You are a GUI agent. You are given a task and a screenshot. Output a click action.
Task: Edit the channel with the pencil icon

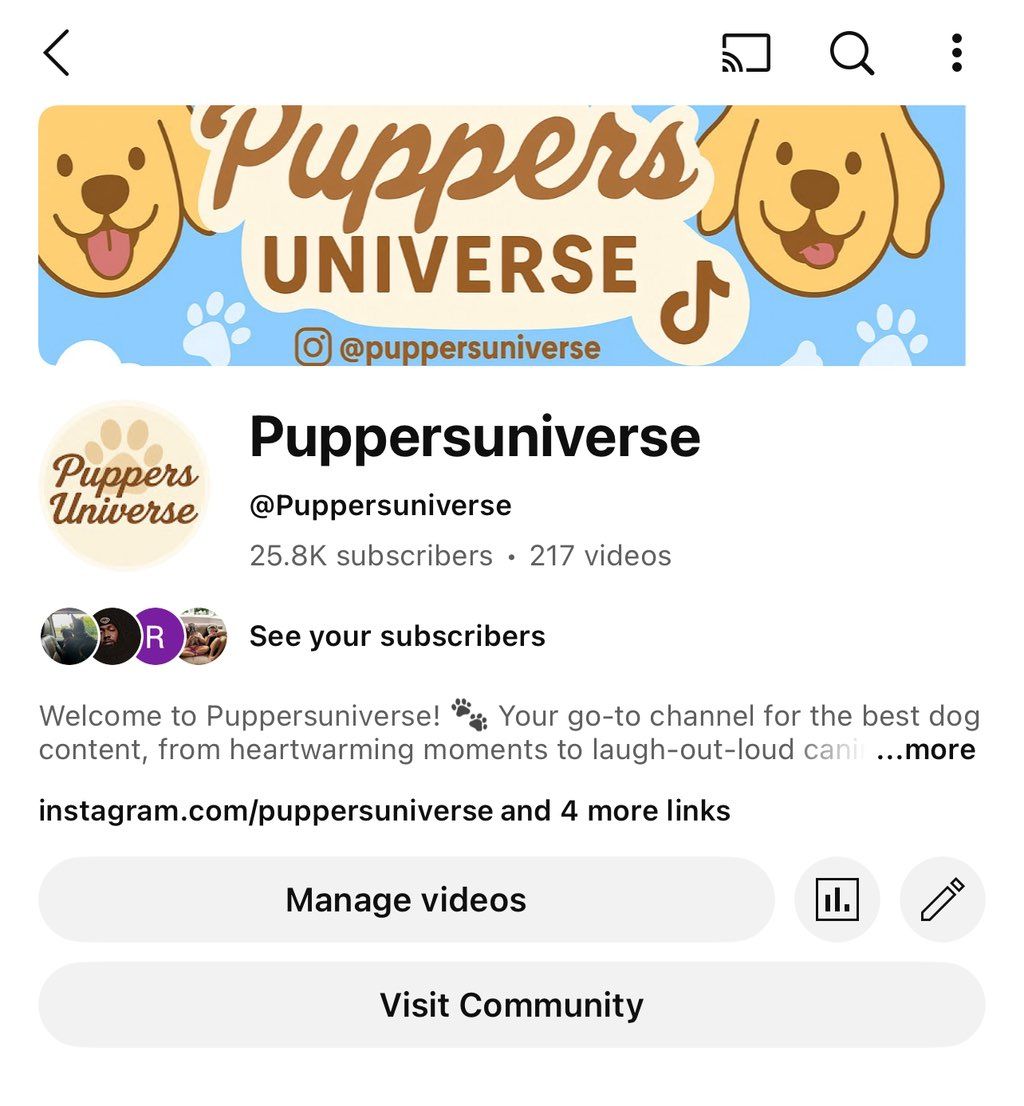click(x=942, y=900)
